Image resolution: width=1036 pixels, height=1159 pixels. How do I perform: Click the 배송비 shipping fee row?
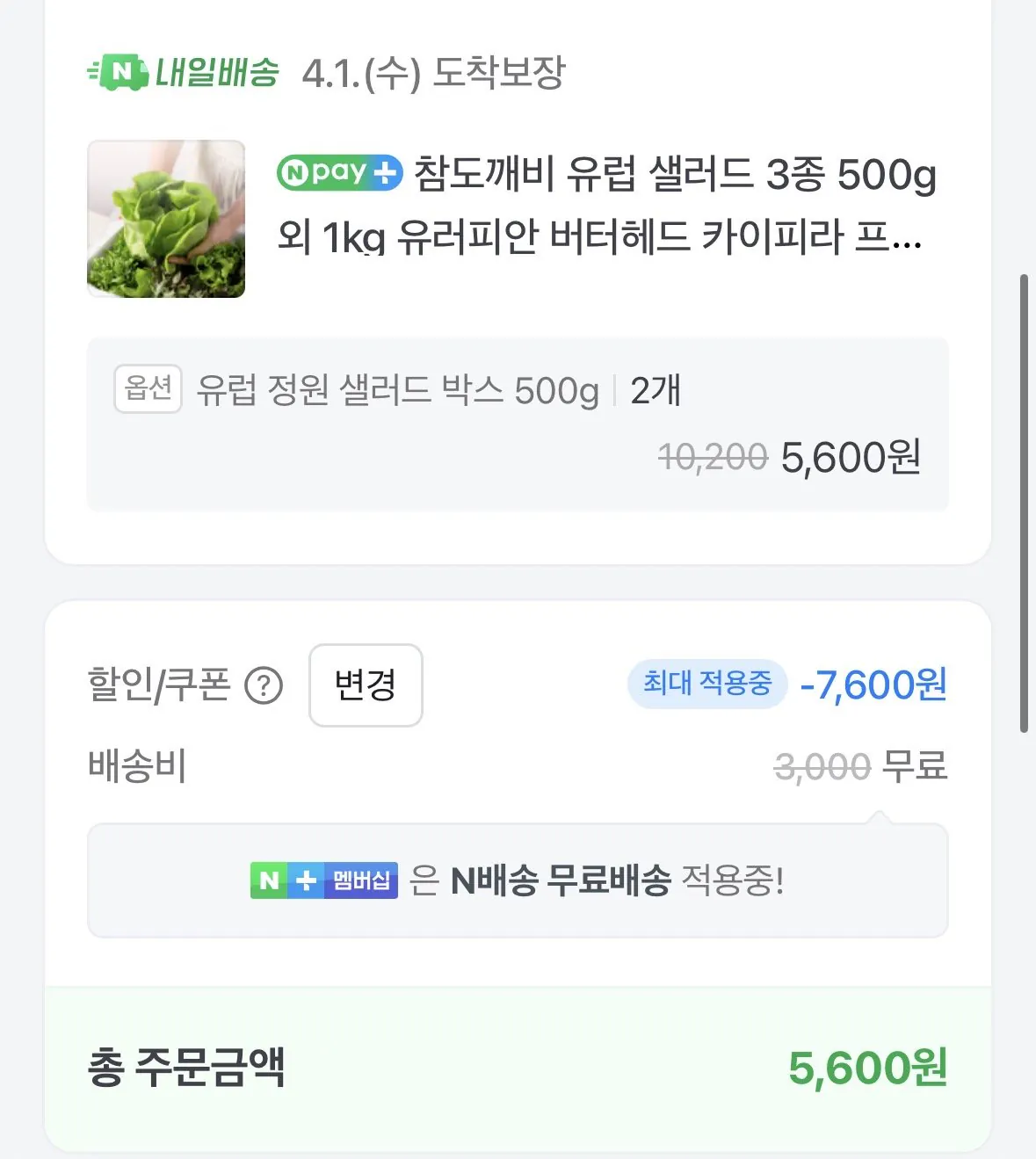tap(136, 764)
